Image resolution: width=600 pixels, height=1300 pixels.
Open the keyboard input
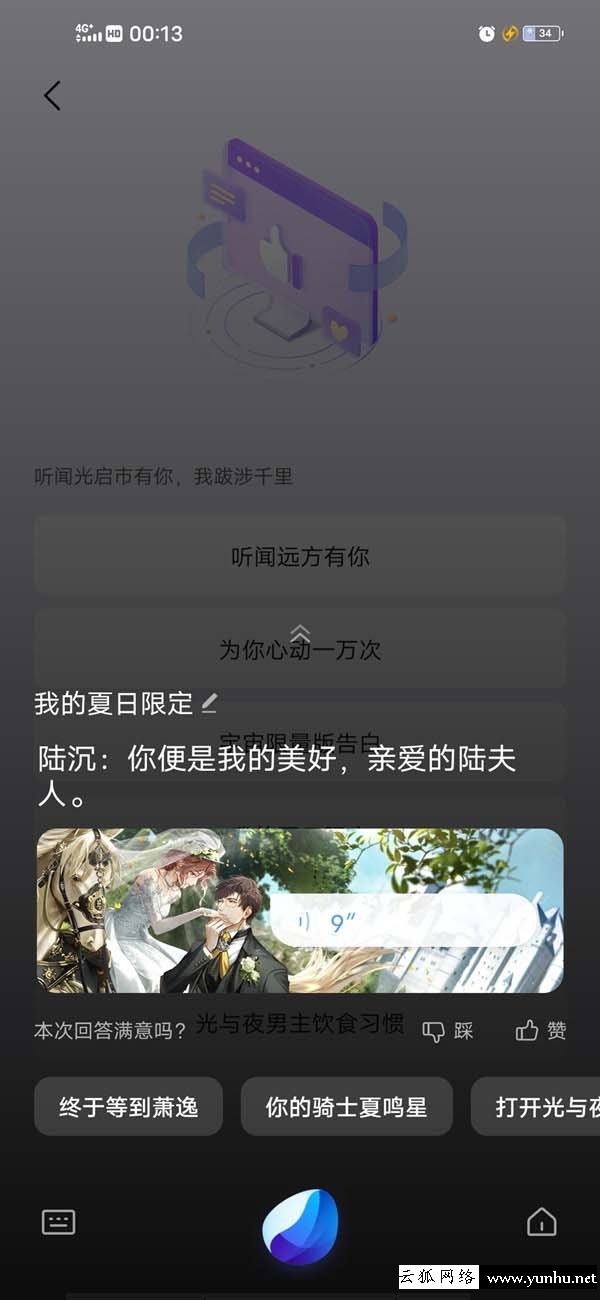point(59,1221)
